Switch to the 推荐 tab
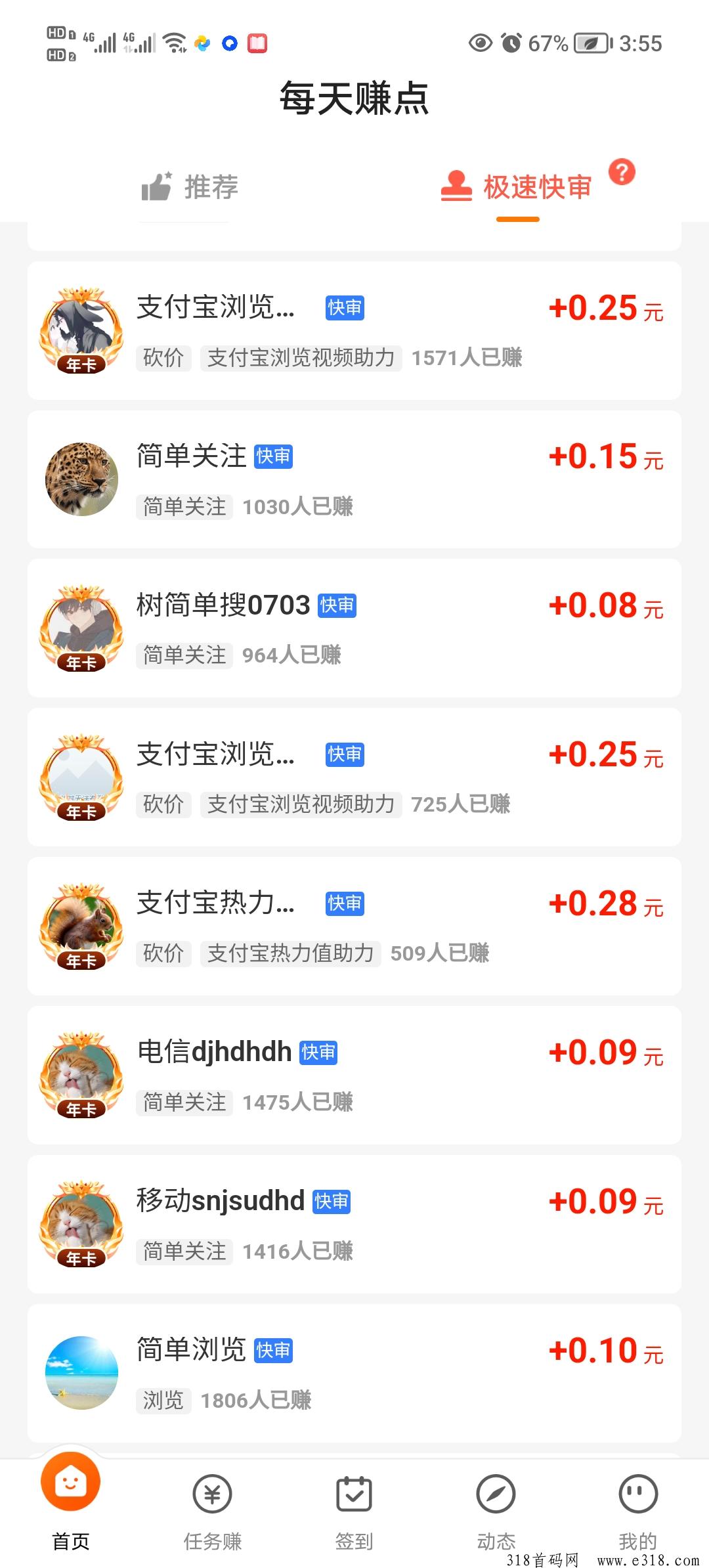709x1568 pixels. click(x=190, y=187)
